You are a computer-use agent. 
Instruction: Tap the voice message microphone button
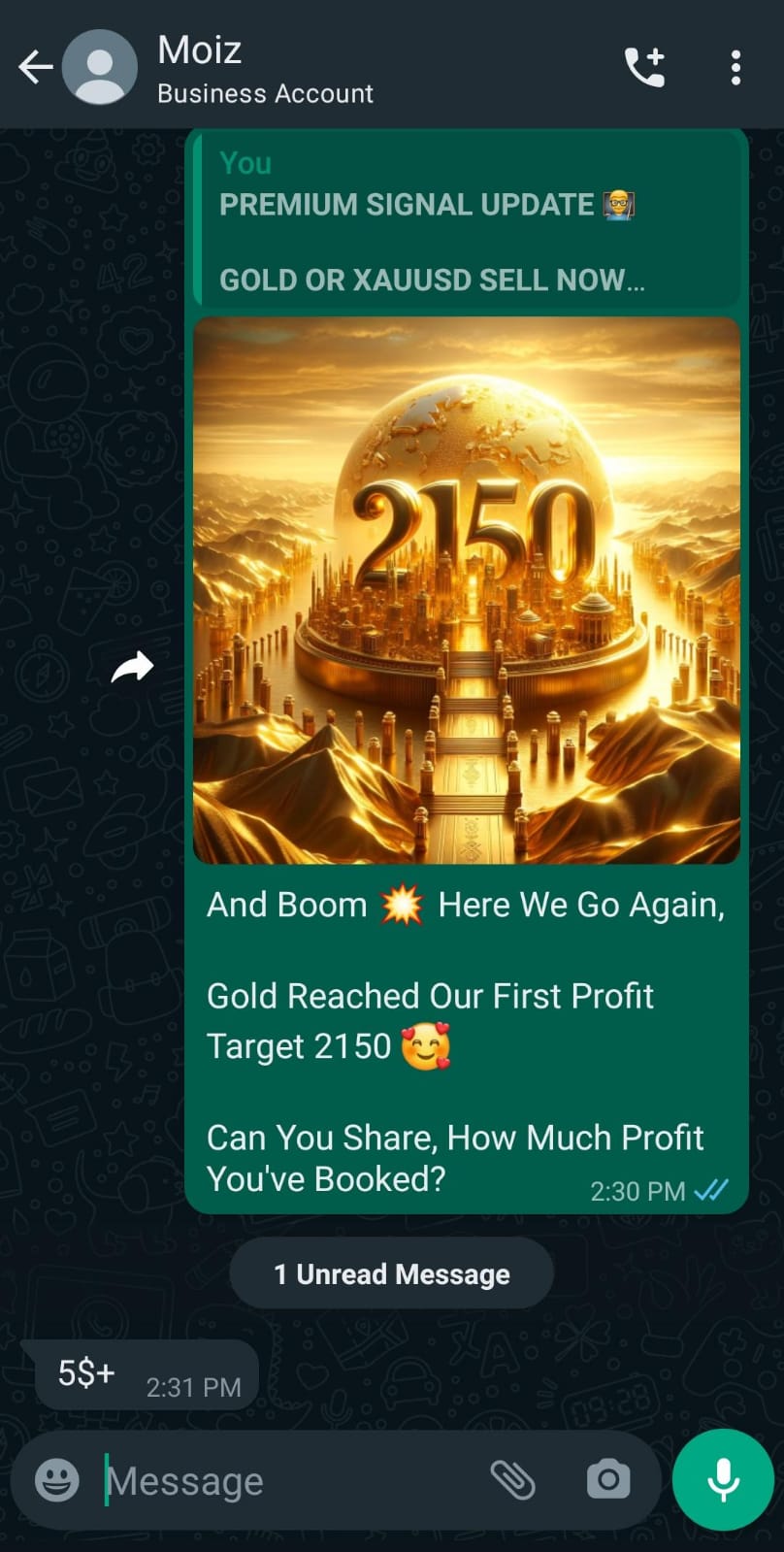coord(723,1480)
